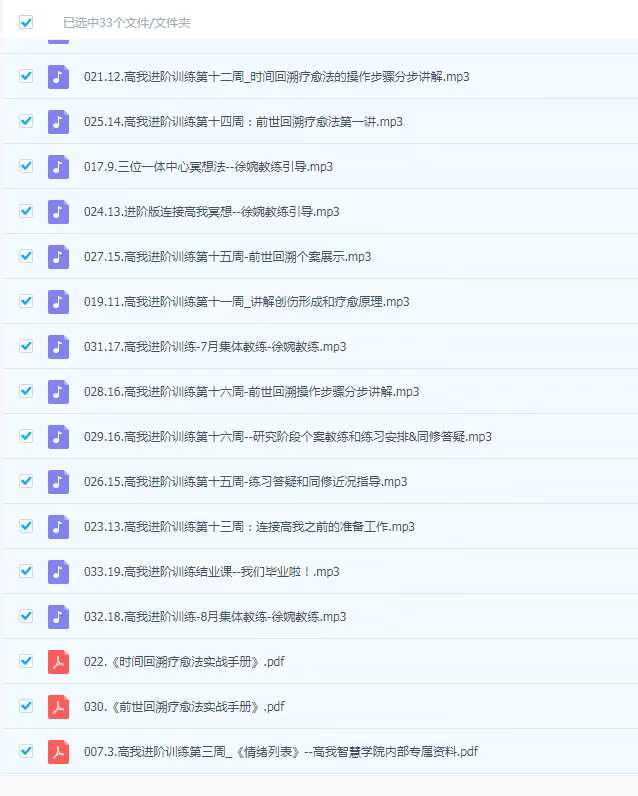This screenshot has width=638, height=796.
Task: Open 025.14 前世回溯疗愈法第一讲.mp3
Action: (x=243, y=121)
